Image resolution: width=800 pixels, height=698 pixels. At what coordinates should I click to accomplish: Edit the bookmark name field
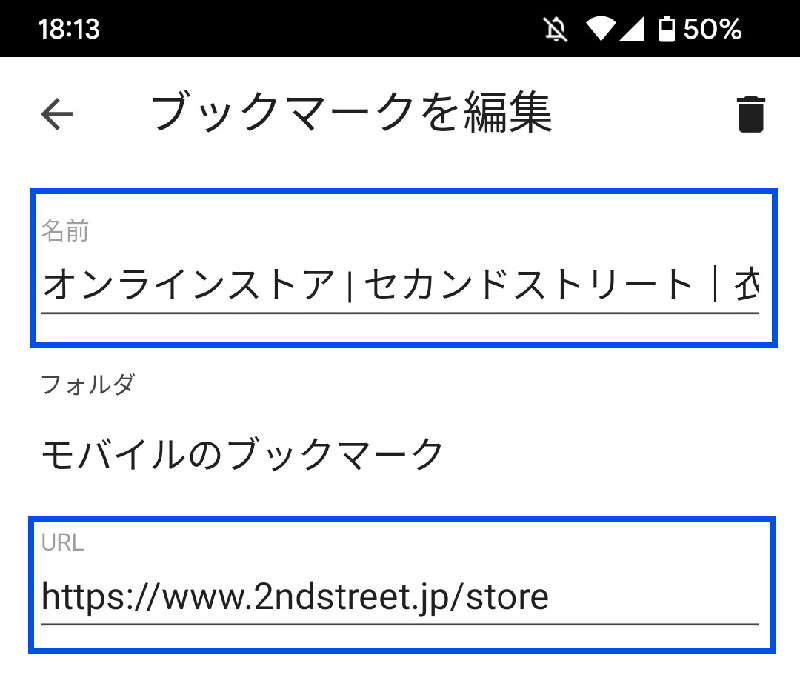click(400, 285)
